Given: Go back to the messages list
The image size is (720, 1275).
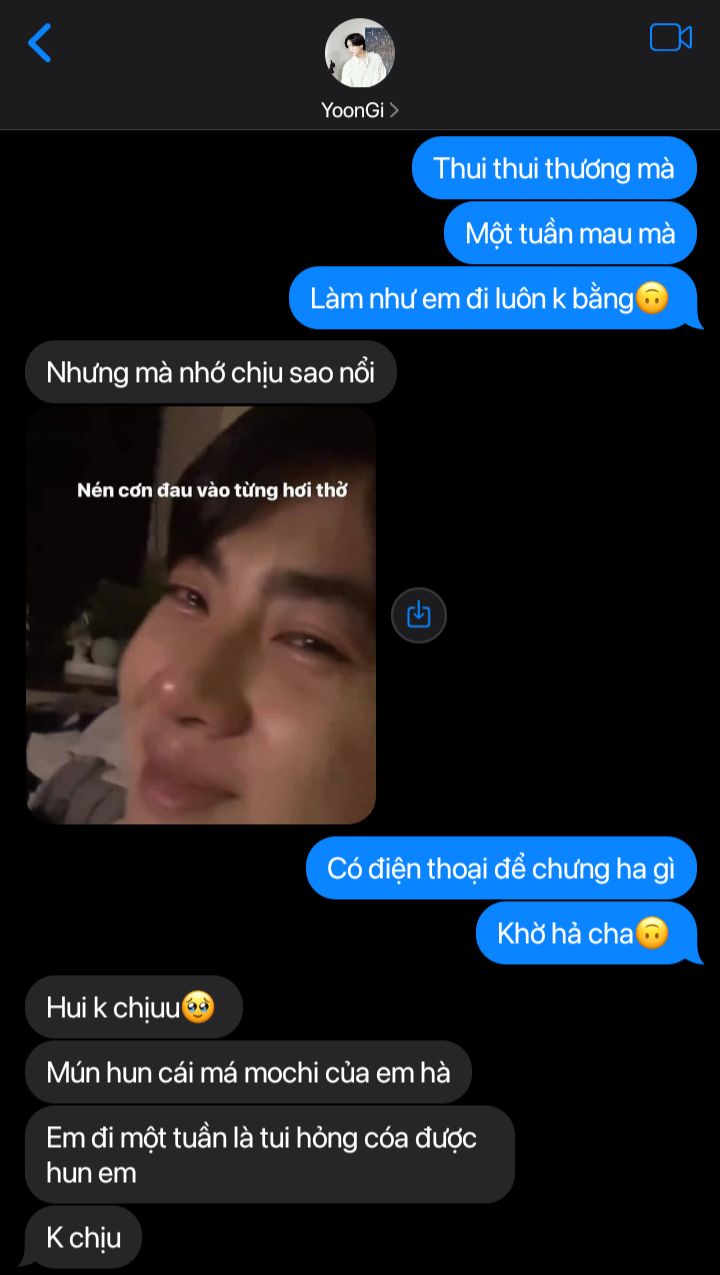Looking at the screenshot, I should click(x=40, y=43).
